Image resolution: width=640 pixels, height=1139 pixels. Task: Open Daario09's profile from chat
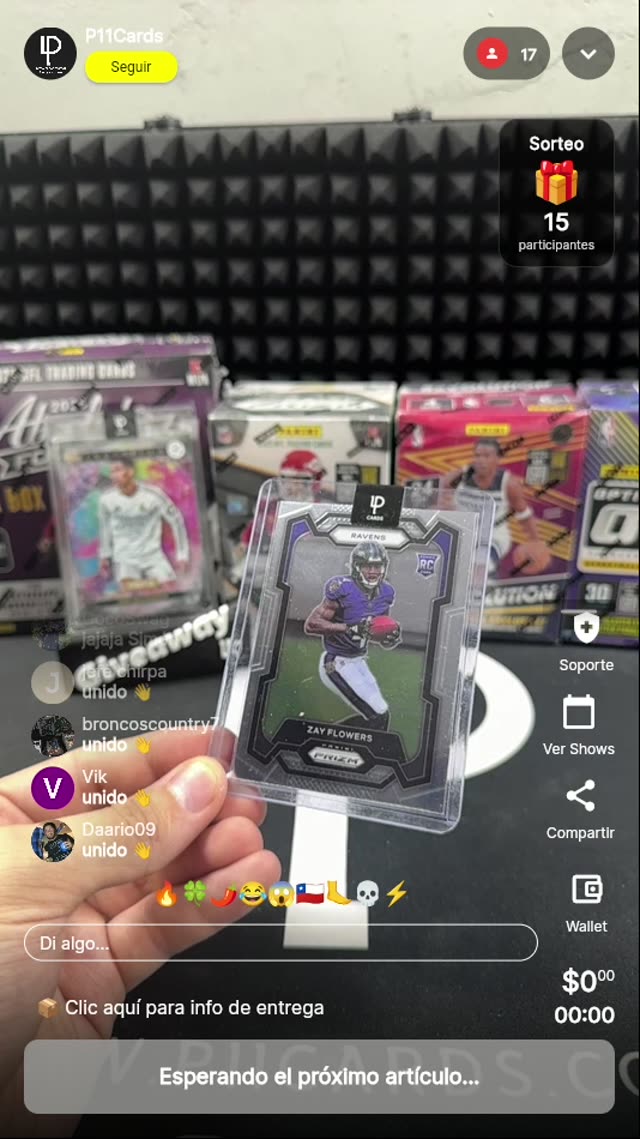52,840
